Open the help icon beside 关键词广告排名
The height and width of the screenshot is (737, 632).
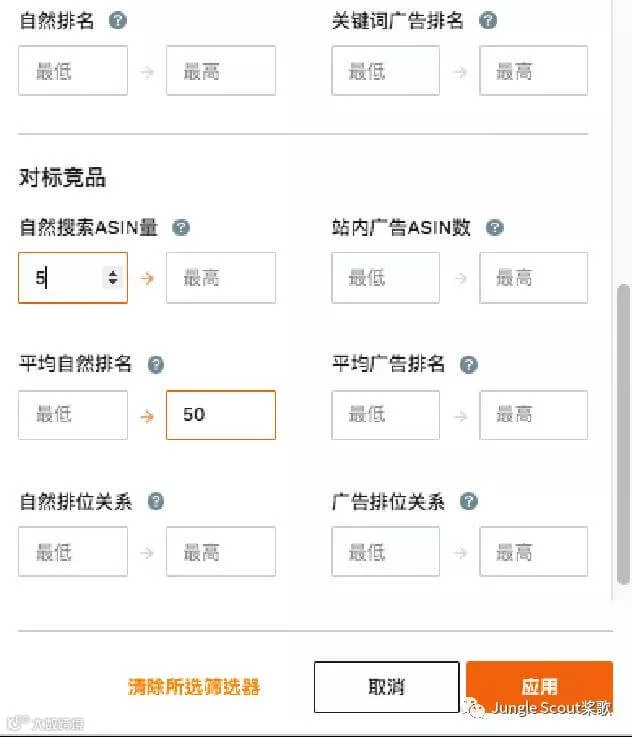pyautogui.click(x=488, y=20)
